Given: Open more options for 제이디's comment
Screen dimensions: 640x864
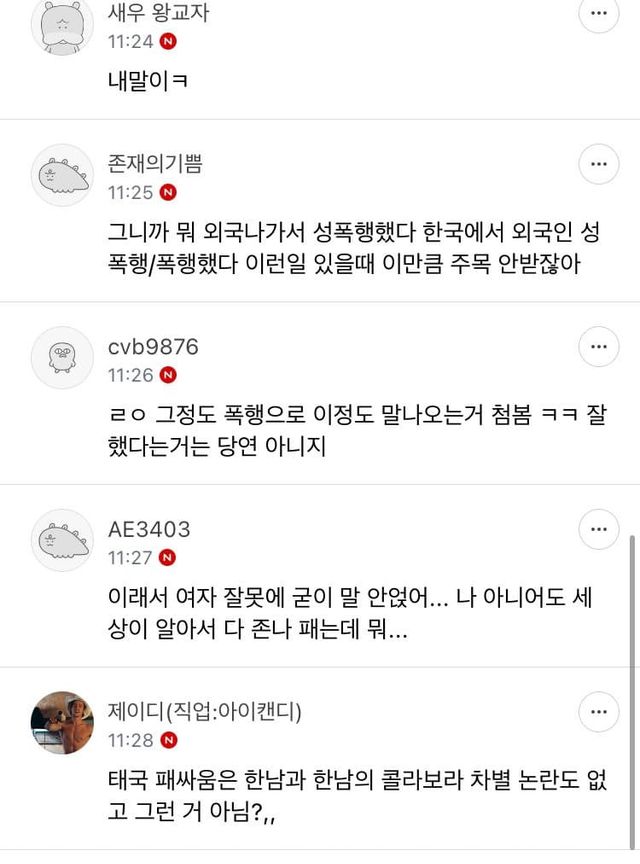Looking at the screenshot, I should [599, 713].
